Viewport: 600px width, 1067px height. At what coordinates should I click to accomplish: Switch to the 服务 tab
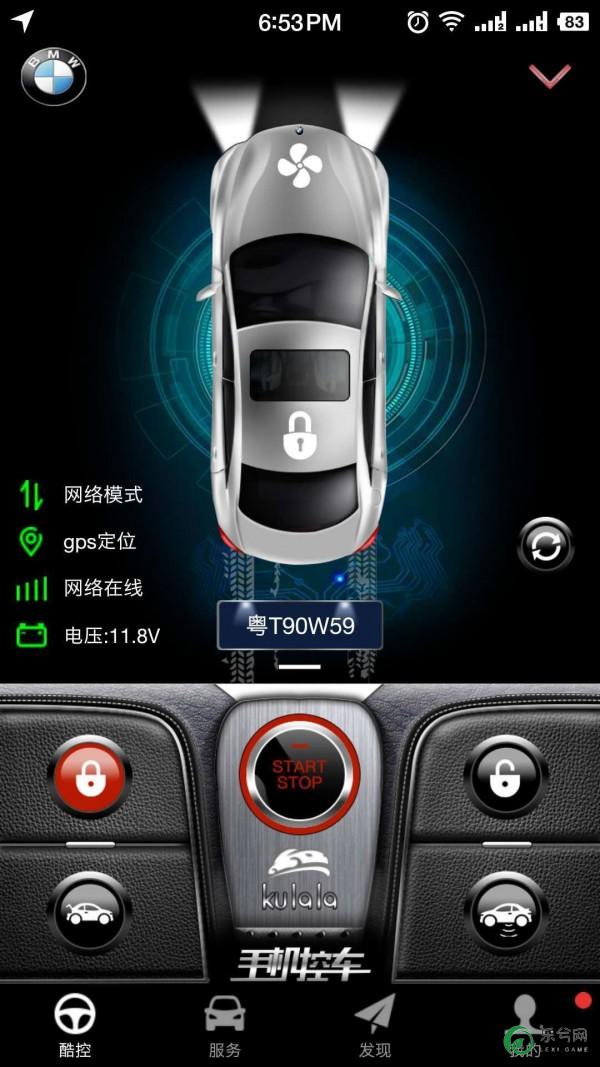[225, 1026]
